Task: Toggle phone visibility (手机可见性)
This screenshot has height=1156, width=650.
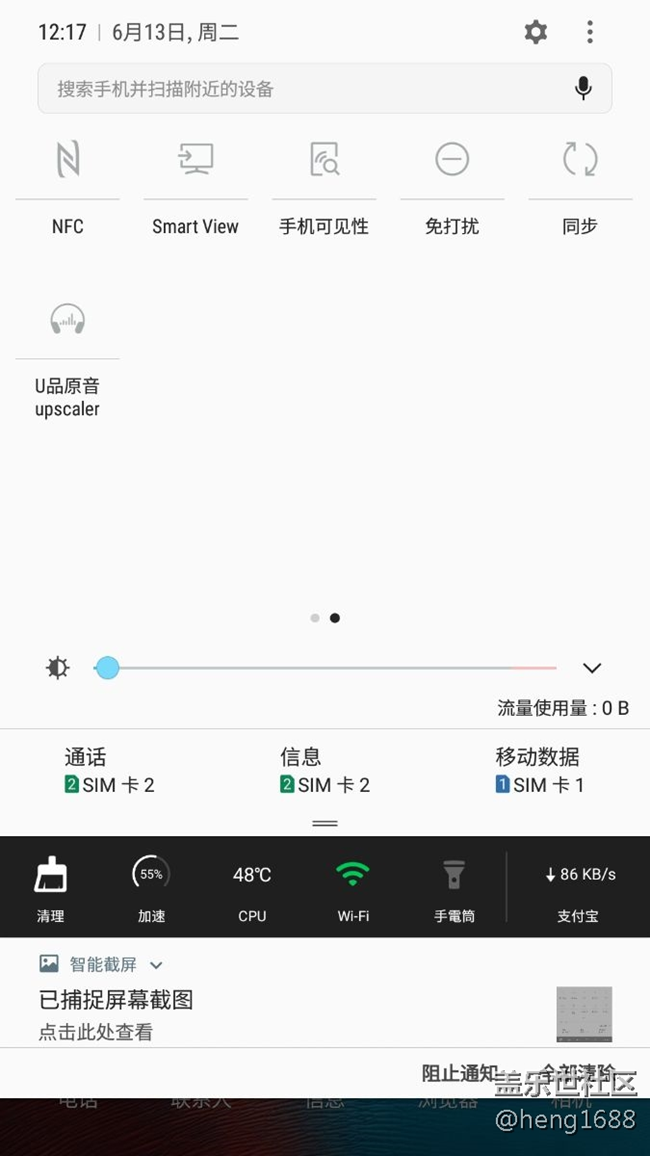Action: (324, 160)
